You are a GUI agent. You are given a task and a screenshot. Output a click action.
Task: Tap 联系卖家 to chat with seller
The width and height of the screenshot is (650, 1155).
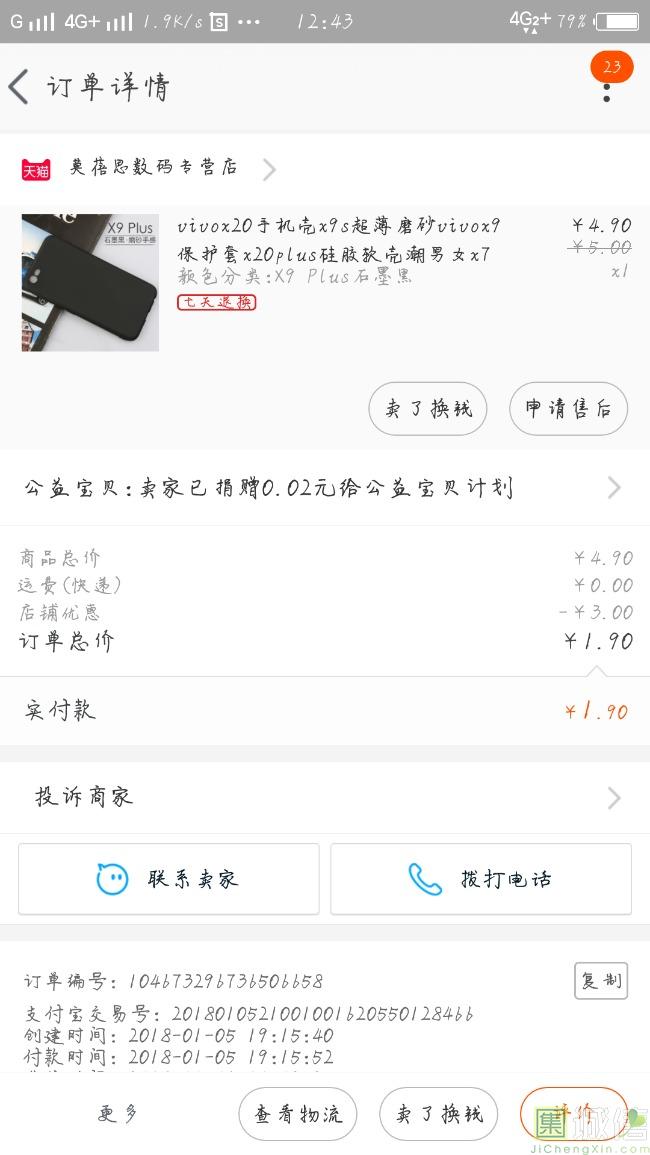click(169, 879)
